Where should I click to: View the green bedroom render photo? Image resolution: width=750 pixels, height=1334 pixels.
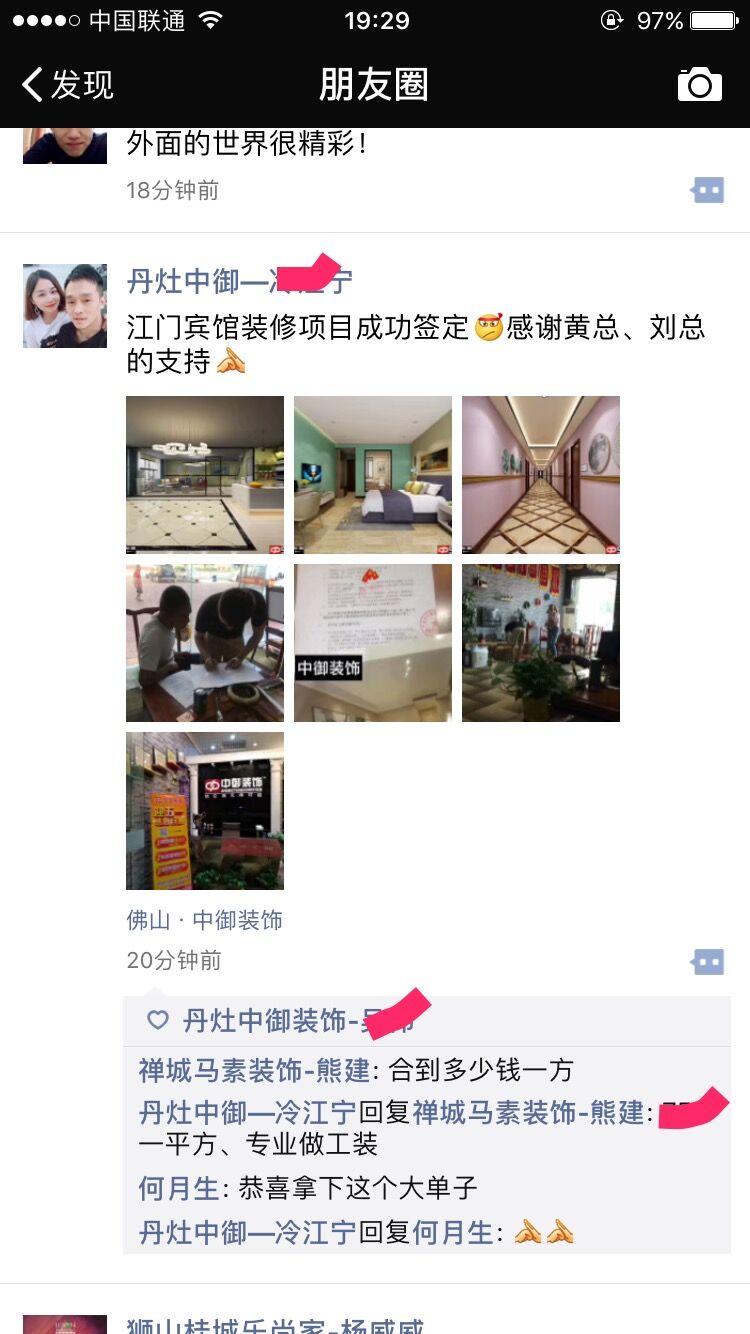tap(373, 475)
